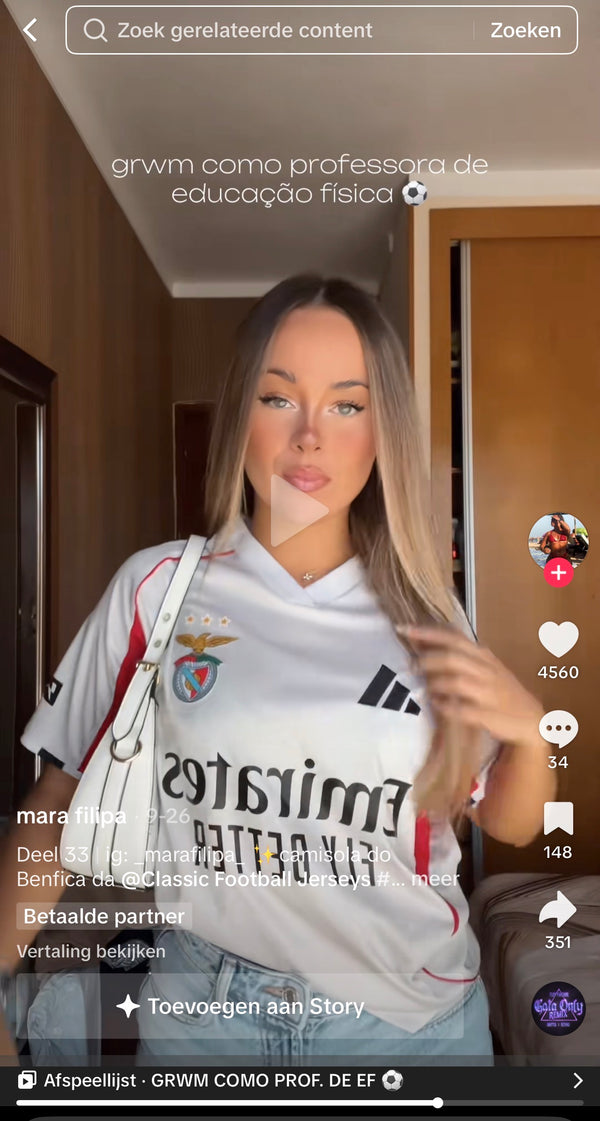Share this video via the arrow icon
Screen dimensions: 600x1121
[x=558, y=909]
